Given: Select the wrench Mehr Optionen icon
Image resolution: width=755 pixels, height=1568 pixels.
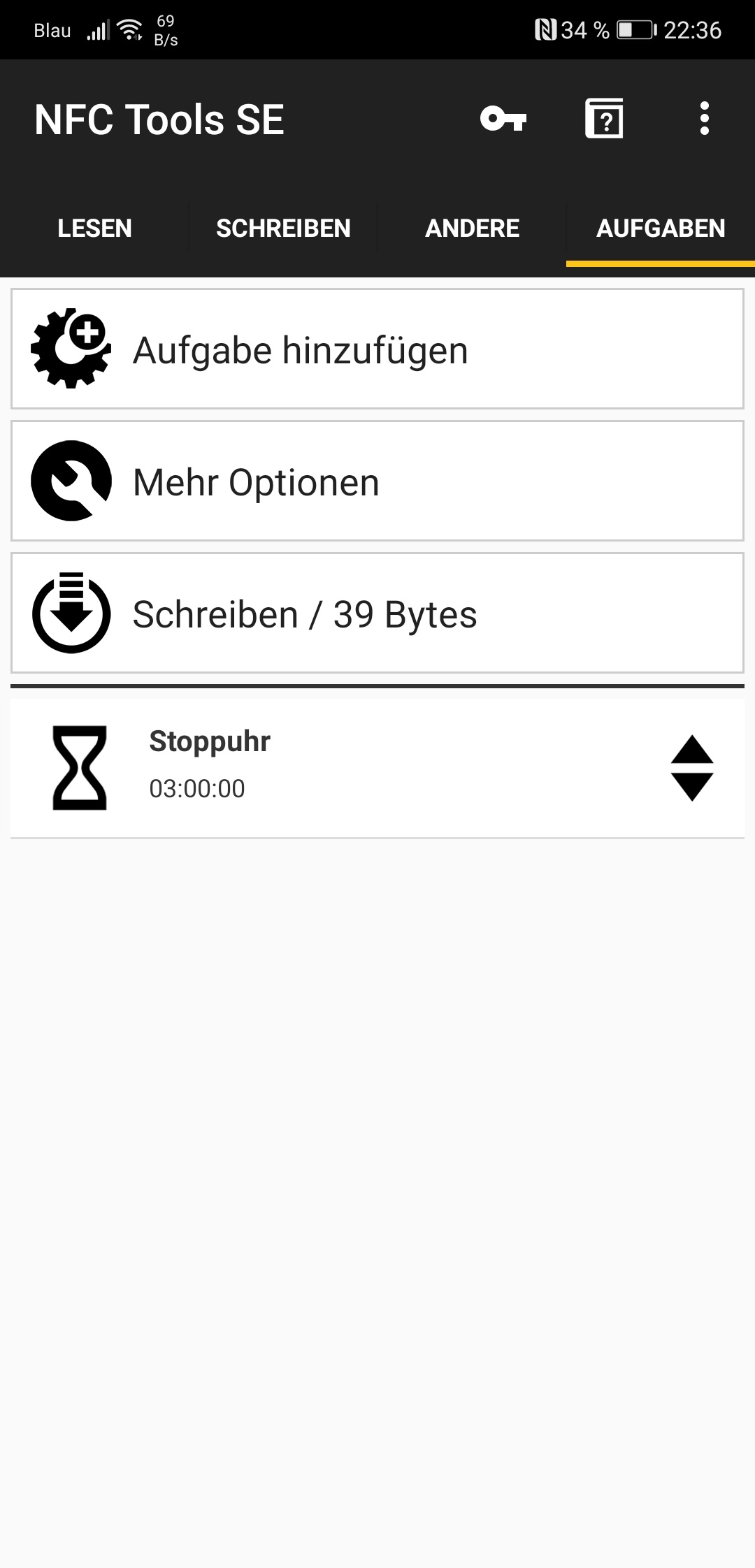Looking at the screenshot, I should [70, 481].
